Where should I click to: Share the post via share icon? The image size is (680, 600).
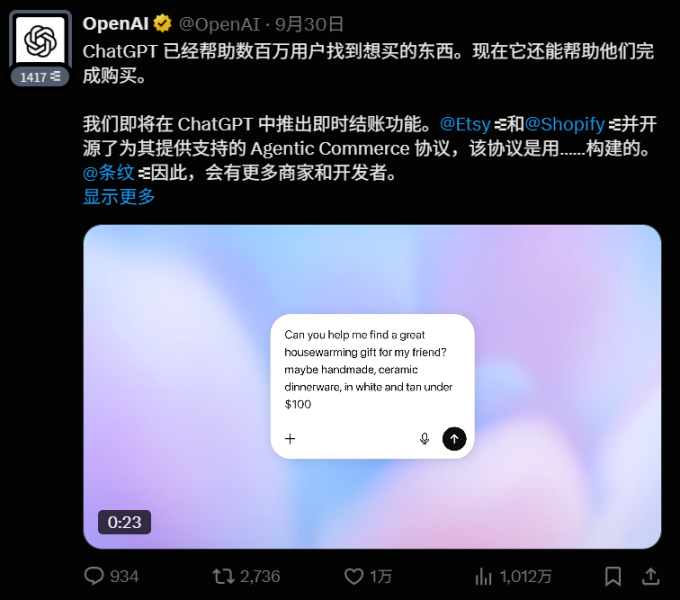[650, 576]
